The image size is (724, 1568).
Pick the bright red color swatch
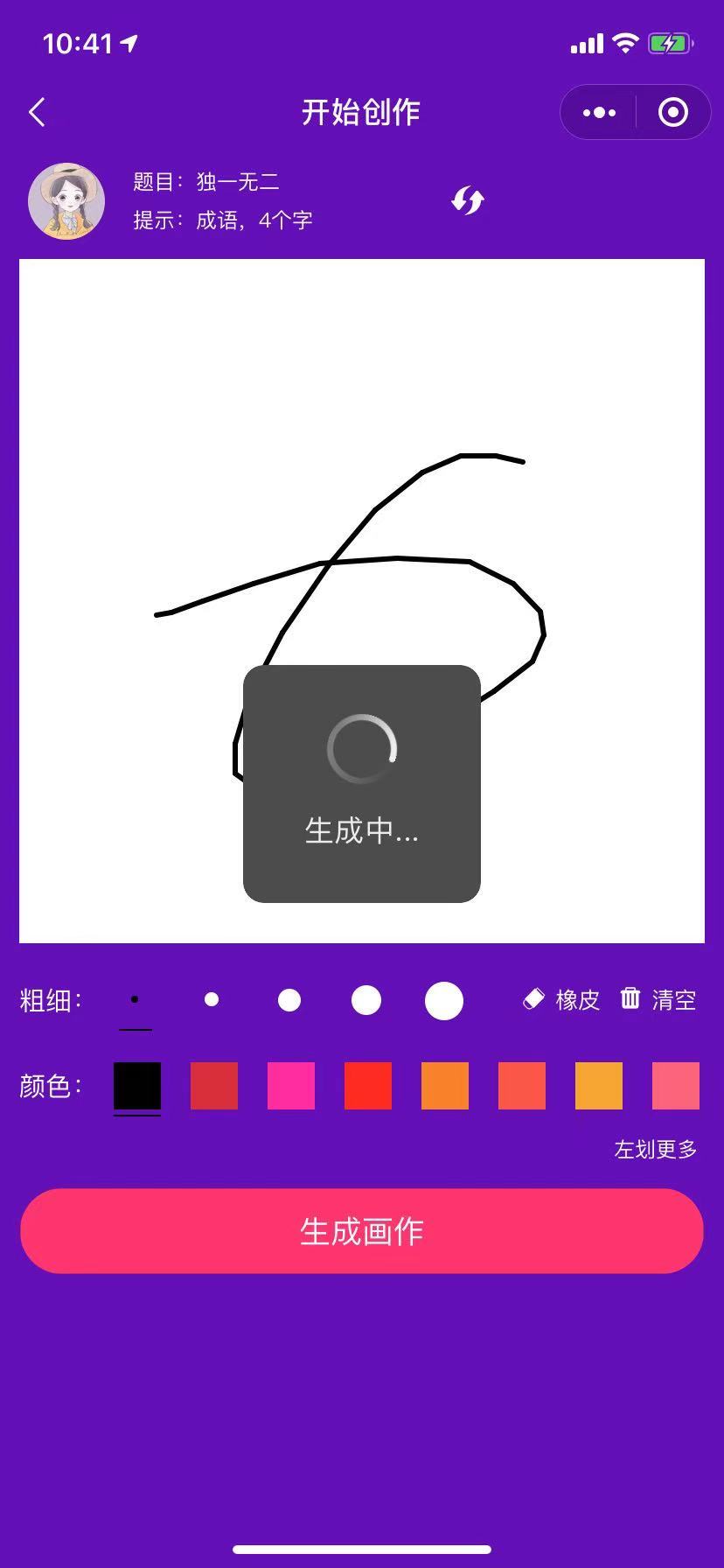point(368,1085)
